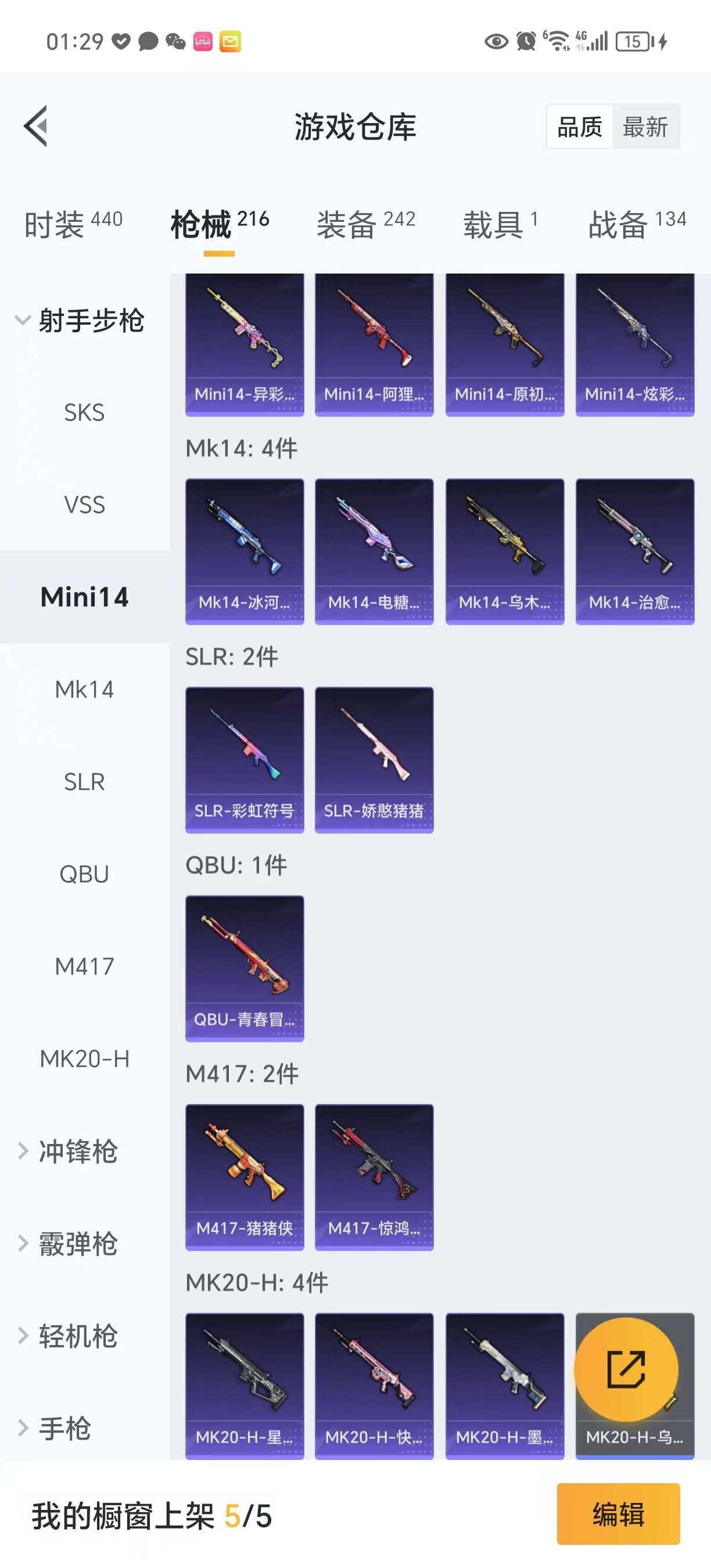Switch to the 装备 tab
The image size is (711, 1568).
[366, 224]
